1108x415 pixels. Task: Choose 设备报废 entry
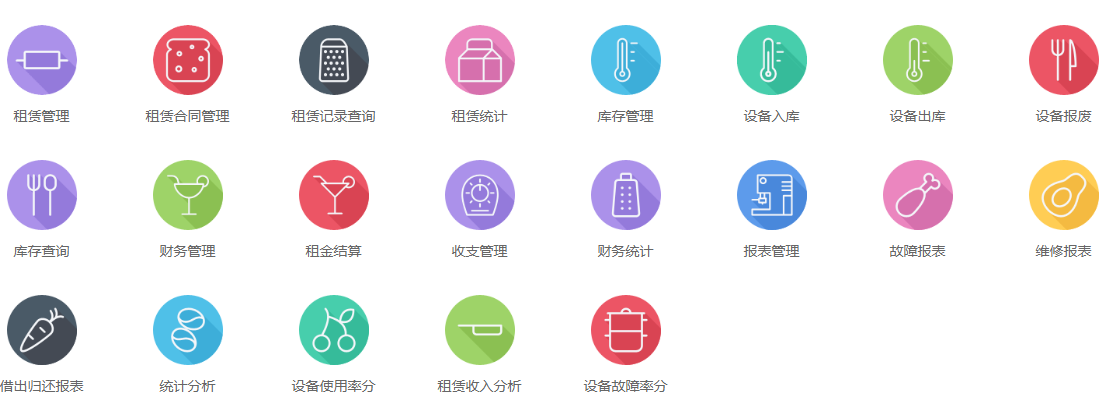(x=1064, y=60)
